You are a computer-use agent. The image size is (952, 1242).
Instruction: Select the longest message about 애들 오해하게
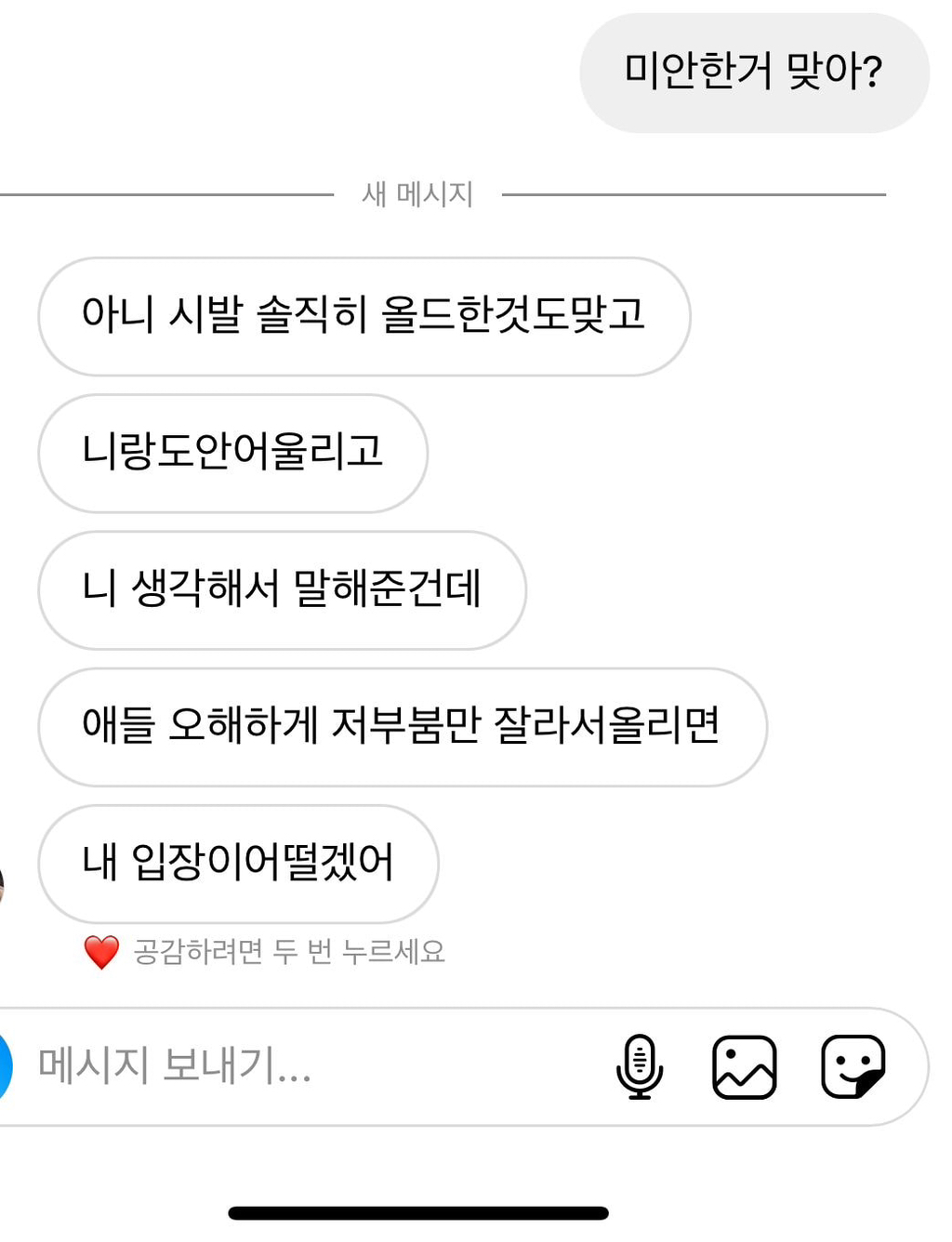tap(402, 727)
